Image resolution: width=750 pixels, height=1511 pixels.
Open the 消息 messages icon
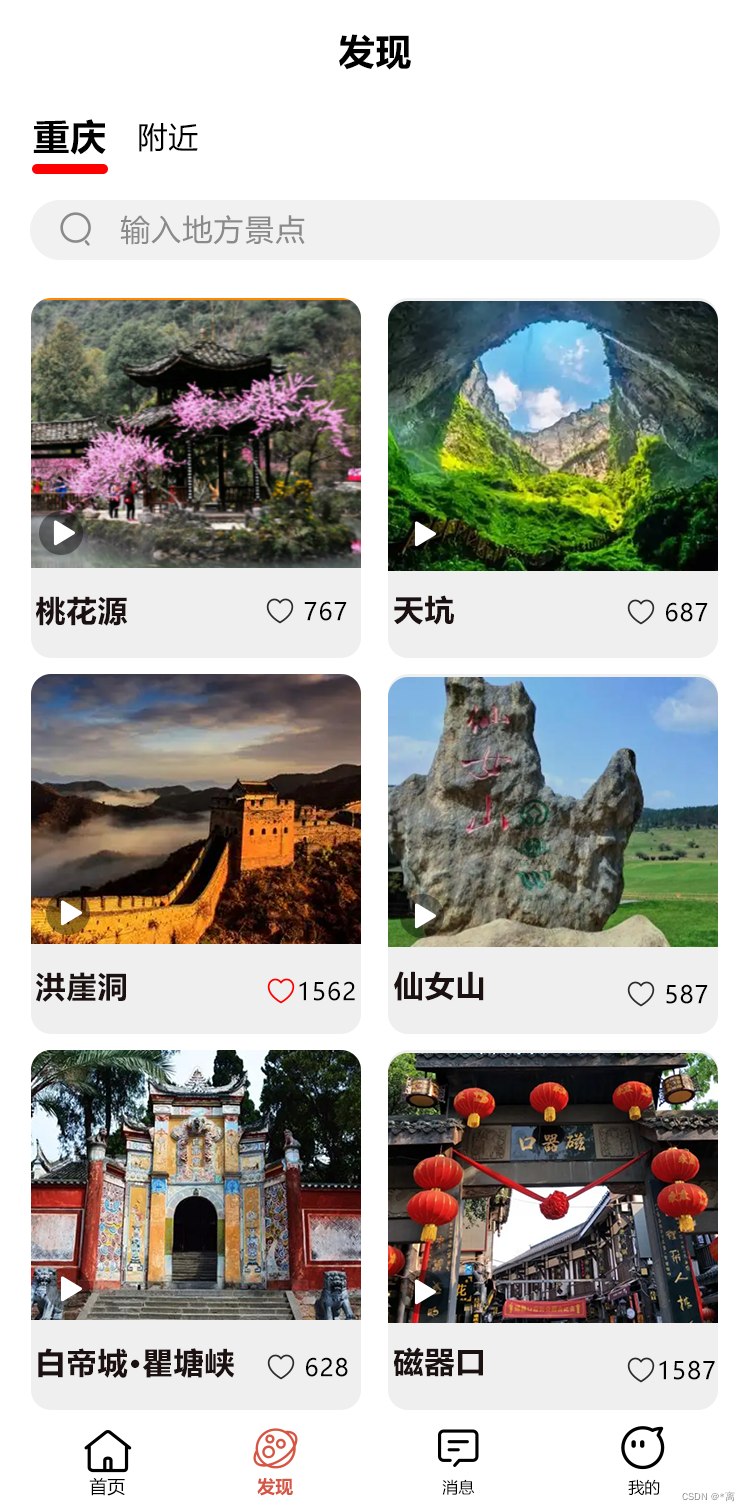click(x=457, y=1447)
